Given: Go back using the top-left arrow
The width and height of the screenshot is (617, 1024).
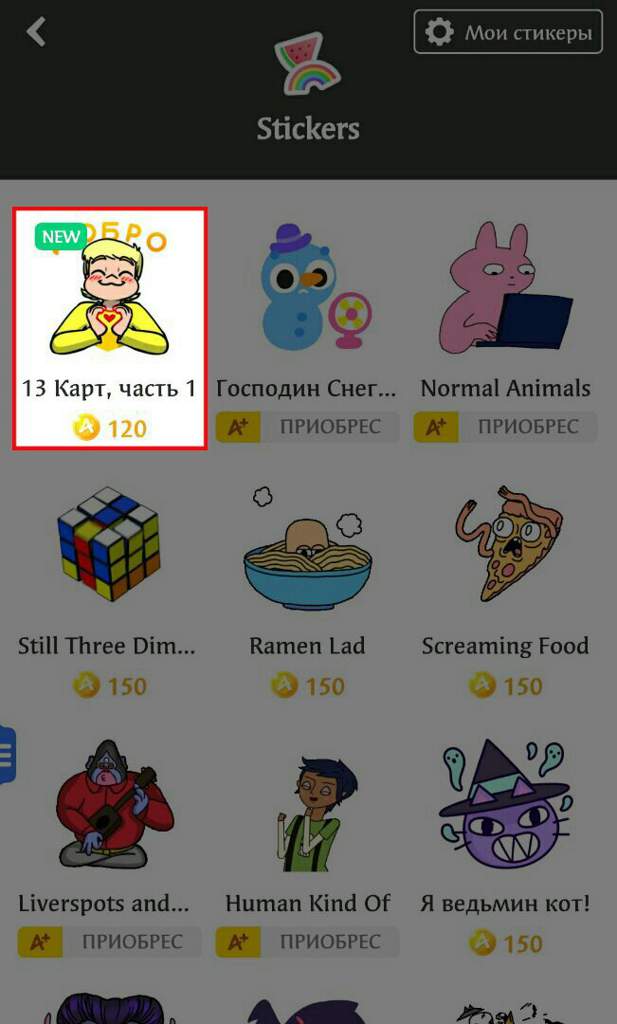Looking at the screenshot, I should (37, 32).
